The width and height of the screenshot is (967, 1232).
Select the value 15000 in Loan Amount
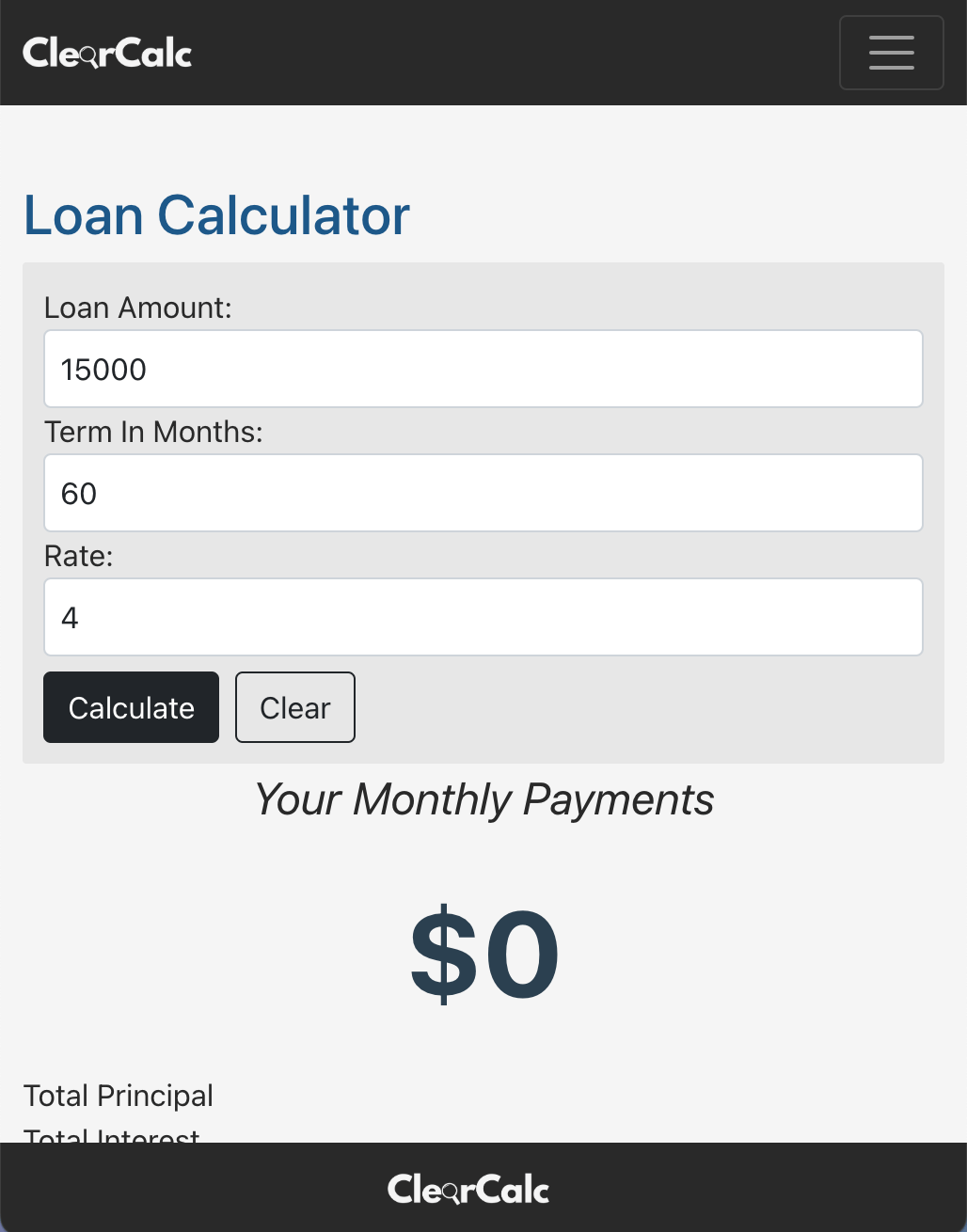(103, 369)
